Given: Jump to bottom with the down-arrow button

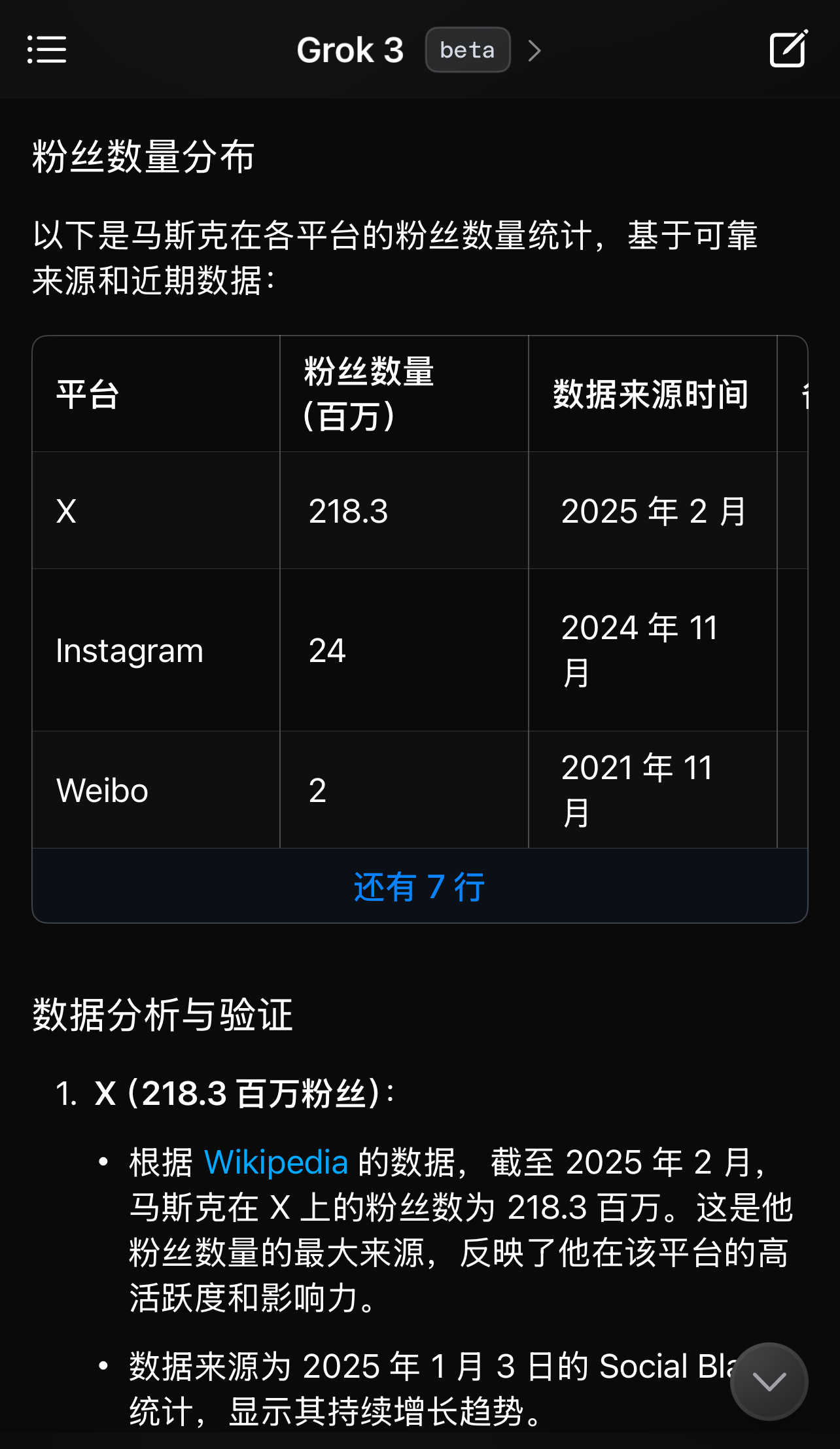Looking at the screenshot, I should (769, 1381).
